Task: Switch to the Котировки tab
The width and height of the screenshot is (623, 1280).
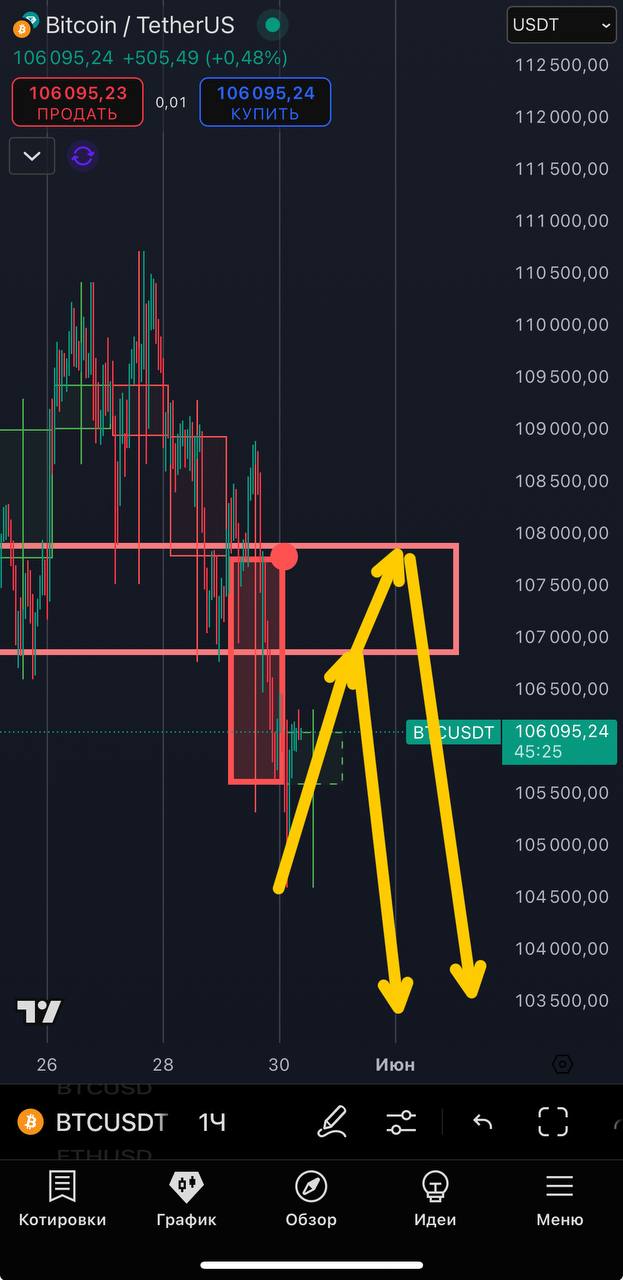Action: tap(62, 1200)
